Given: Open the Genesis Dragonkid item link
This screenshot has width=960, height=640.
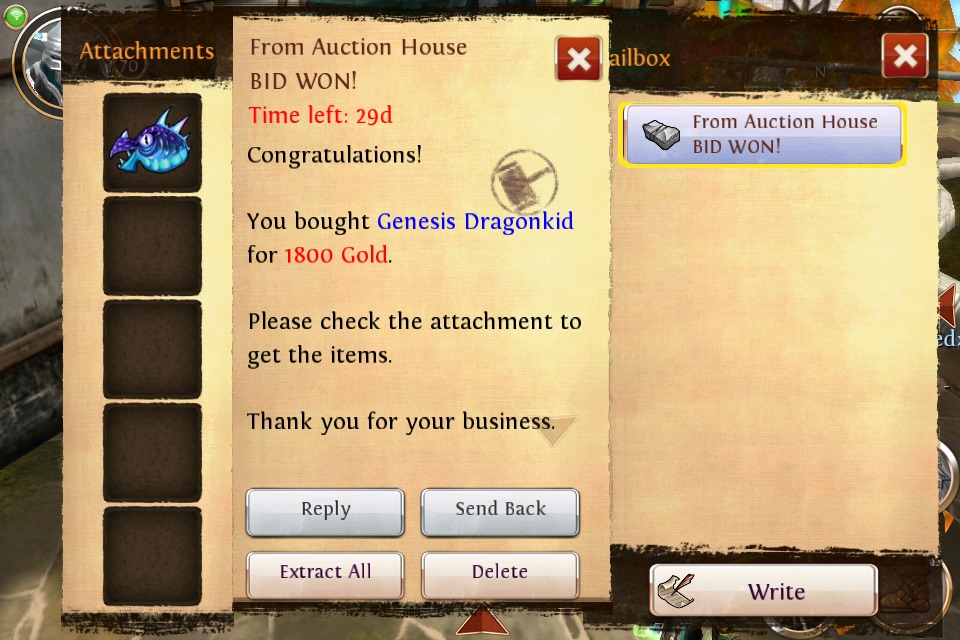Looking at the screenshot, I should coord(475,221).
